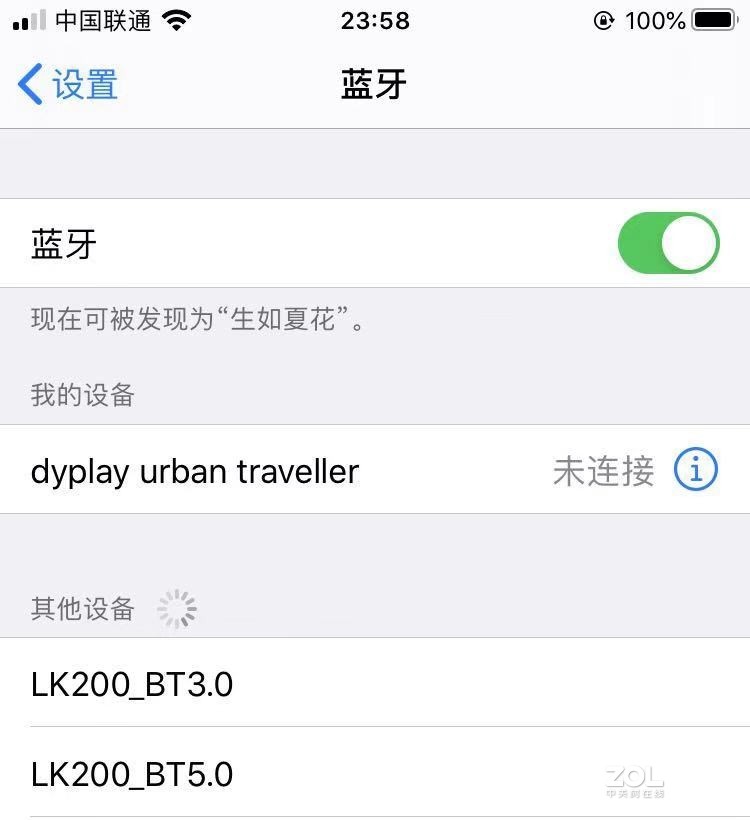Connect to the LK200_BT5.0 device
The width and height of the screenshot is (750, 820).
(130, 775)
